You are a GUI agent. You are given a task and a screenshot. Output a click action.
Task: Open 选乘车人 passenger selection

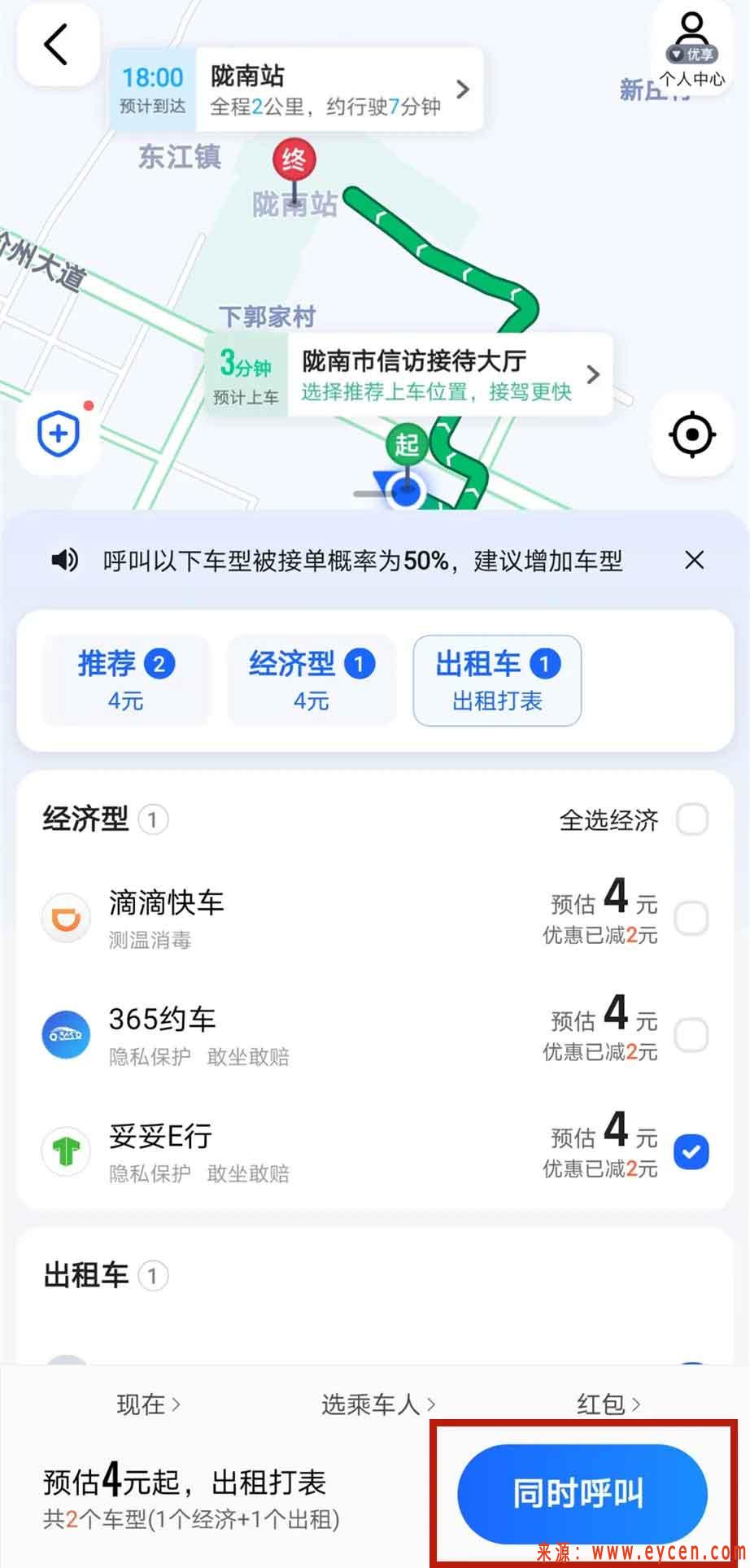(378, 1404)
